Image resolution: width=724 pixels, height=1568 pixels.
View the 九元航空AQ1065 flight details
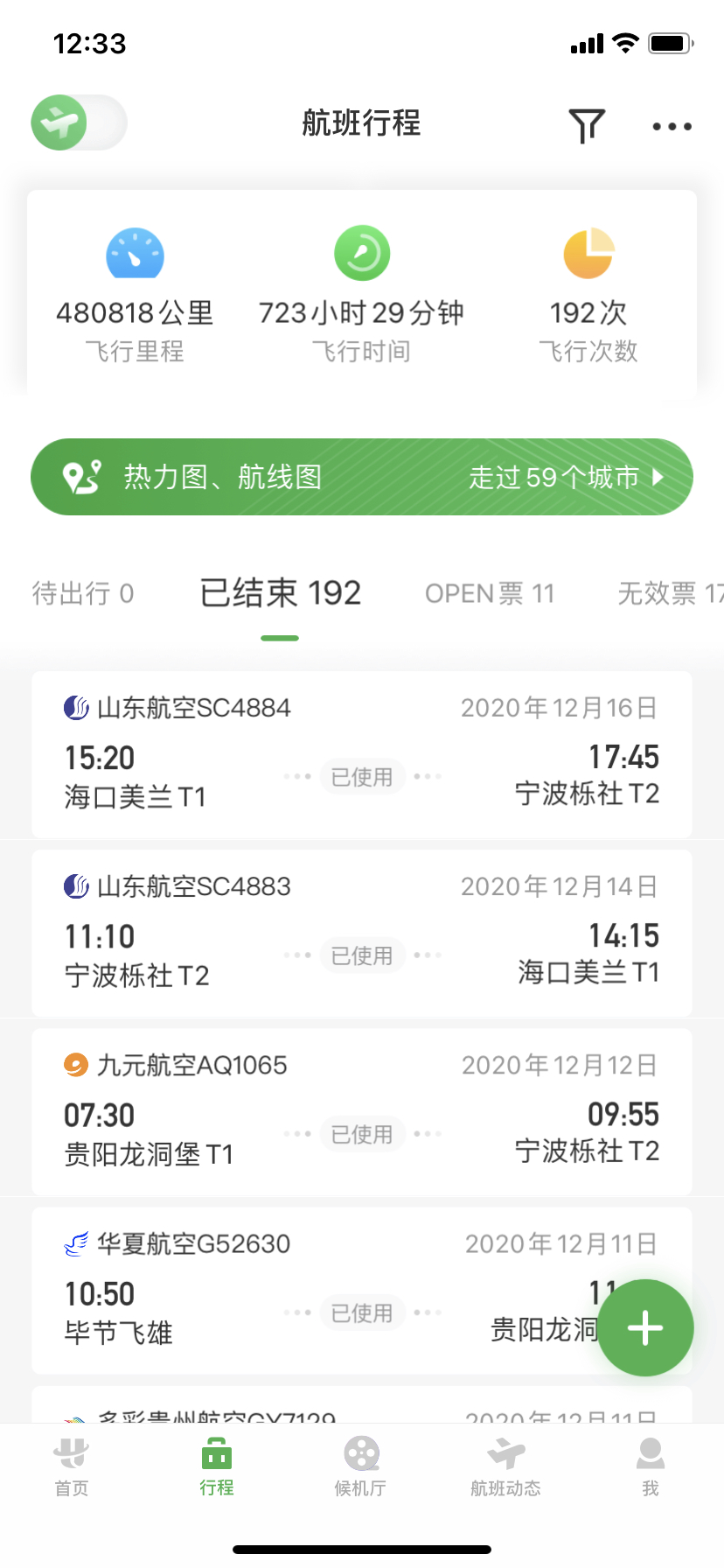coord(362,1111)
